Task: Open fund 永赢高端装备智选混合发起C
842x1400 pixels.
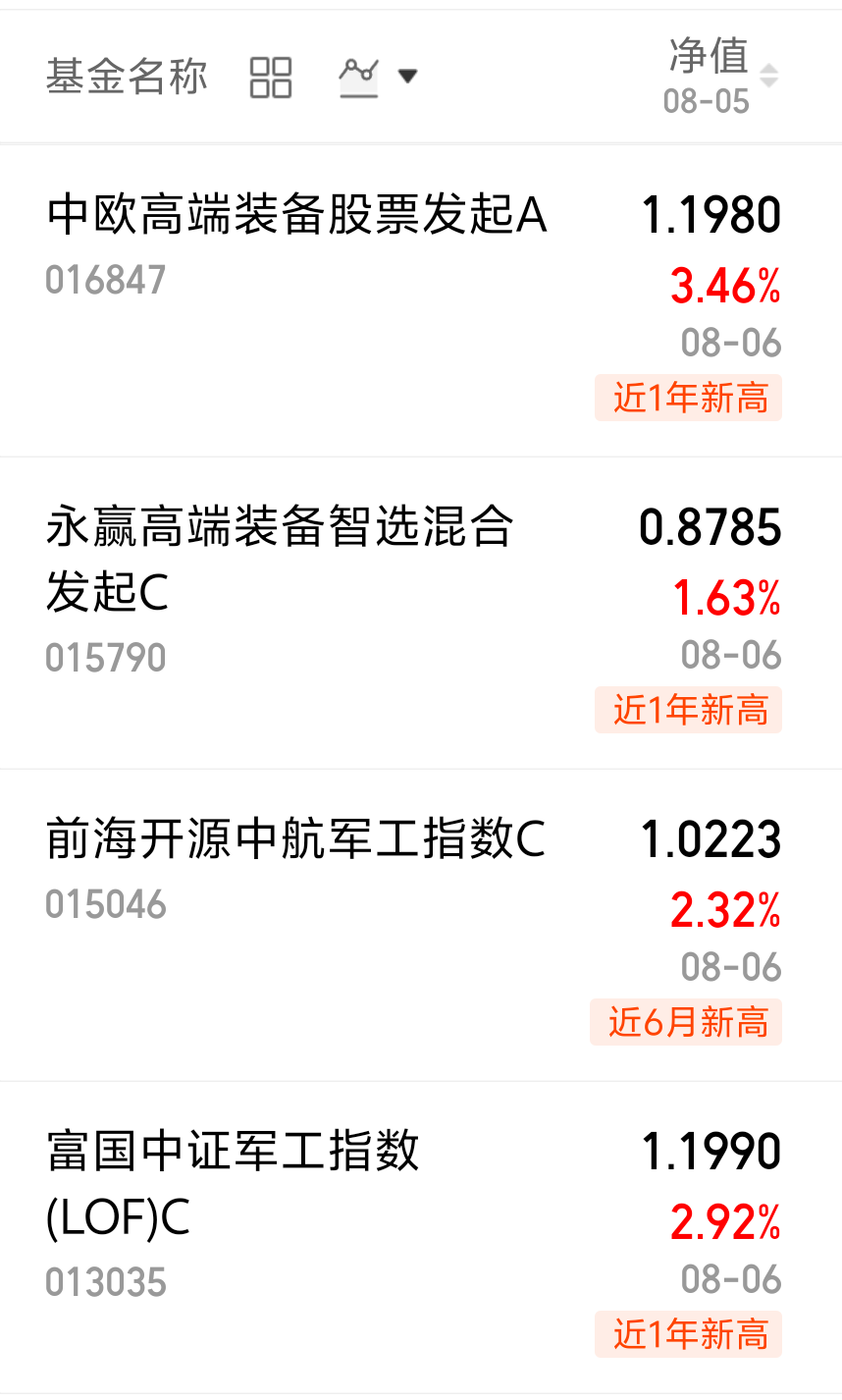Action: tap(421, 613)
